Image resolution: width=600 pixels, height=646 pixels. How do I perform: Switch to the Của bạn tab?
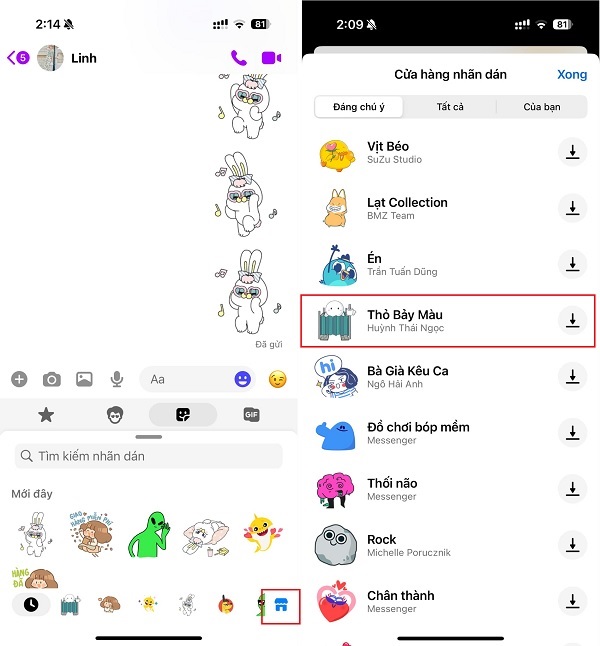[541, 107]
